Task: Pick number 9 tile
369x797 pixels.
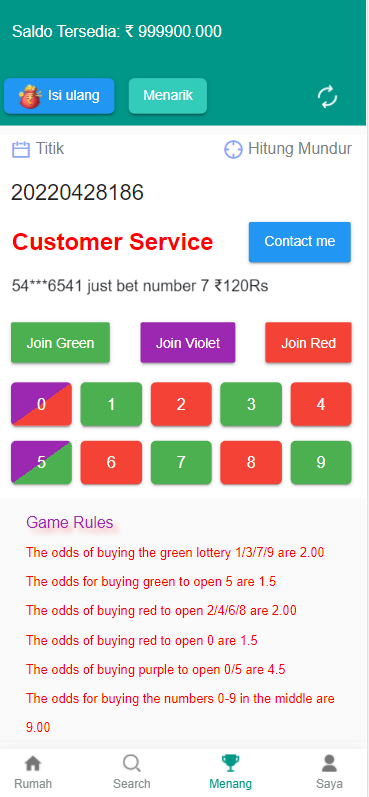Action: click(321, 462)
